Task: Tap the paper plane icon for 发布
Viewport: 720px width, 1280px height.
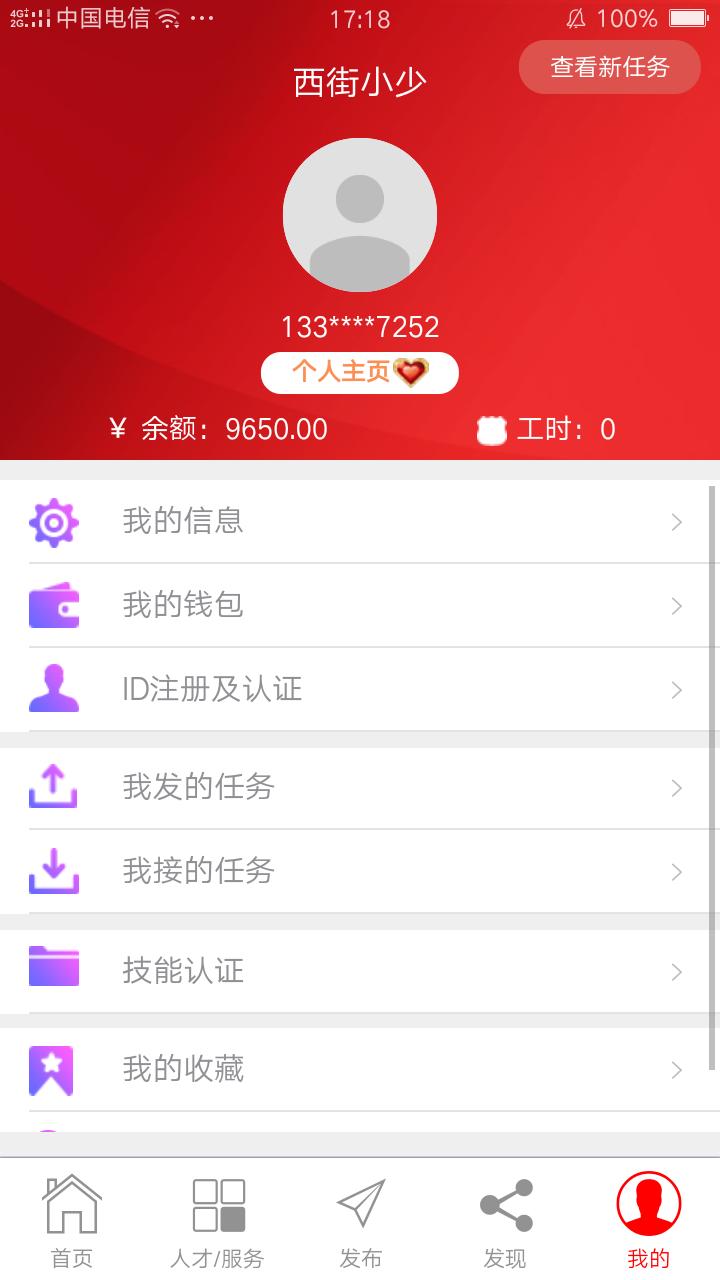Action: click(x=360, y=1205)
